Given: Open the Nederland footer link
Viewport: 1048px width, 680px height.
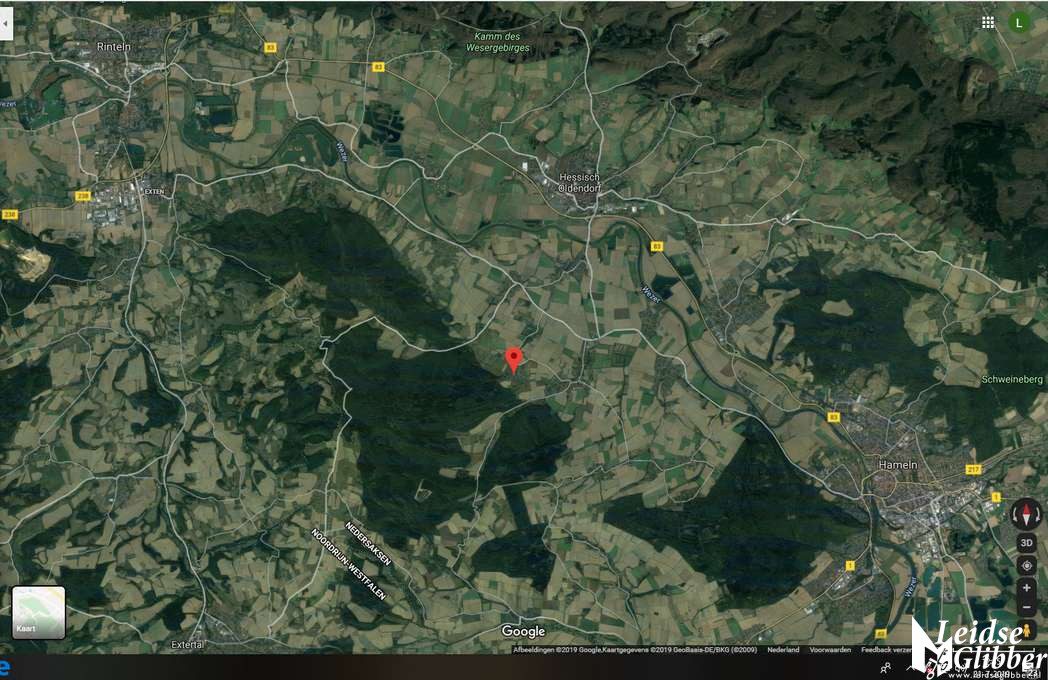Looking at the screenshot, I should click(783, 649).
